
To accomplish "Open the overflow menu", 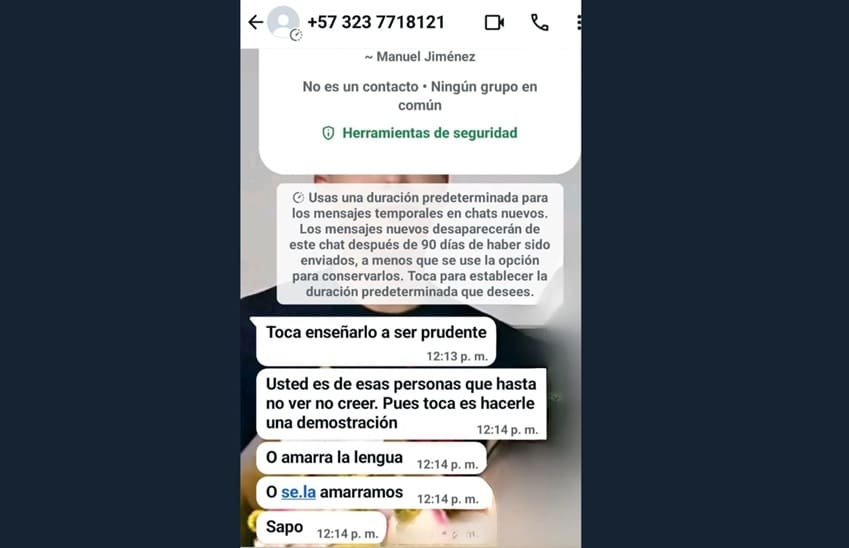I will pos(578,22).
